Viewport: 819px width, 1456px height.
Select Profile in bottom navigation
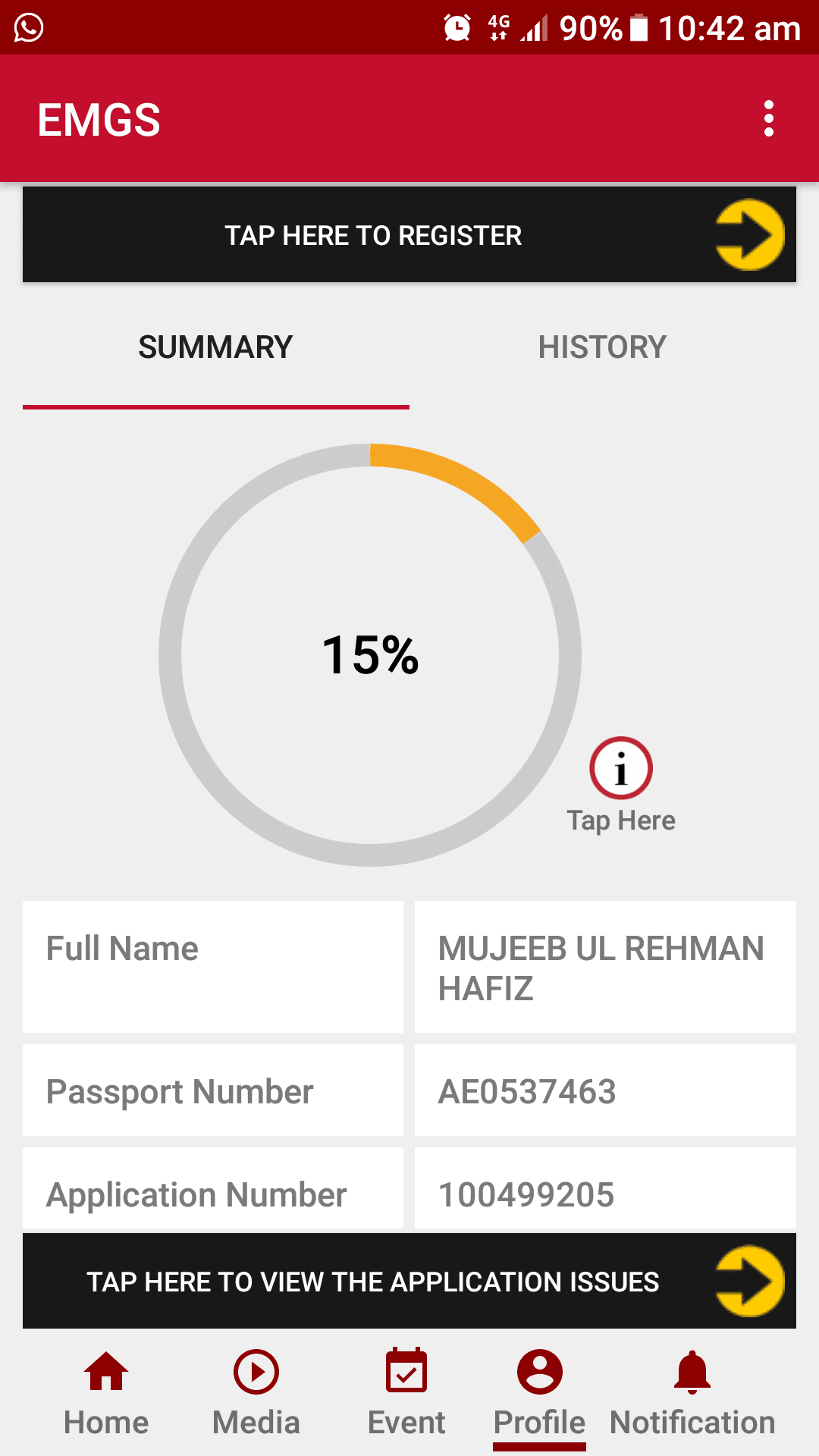pos(539,1394)
